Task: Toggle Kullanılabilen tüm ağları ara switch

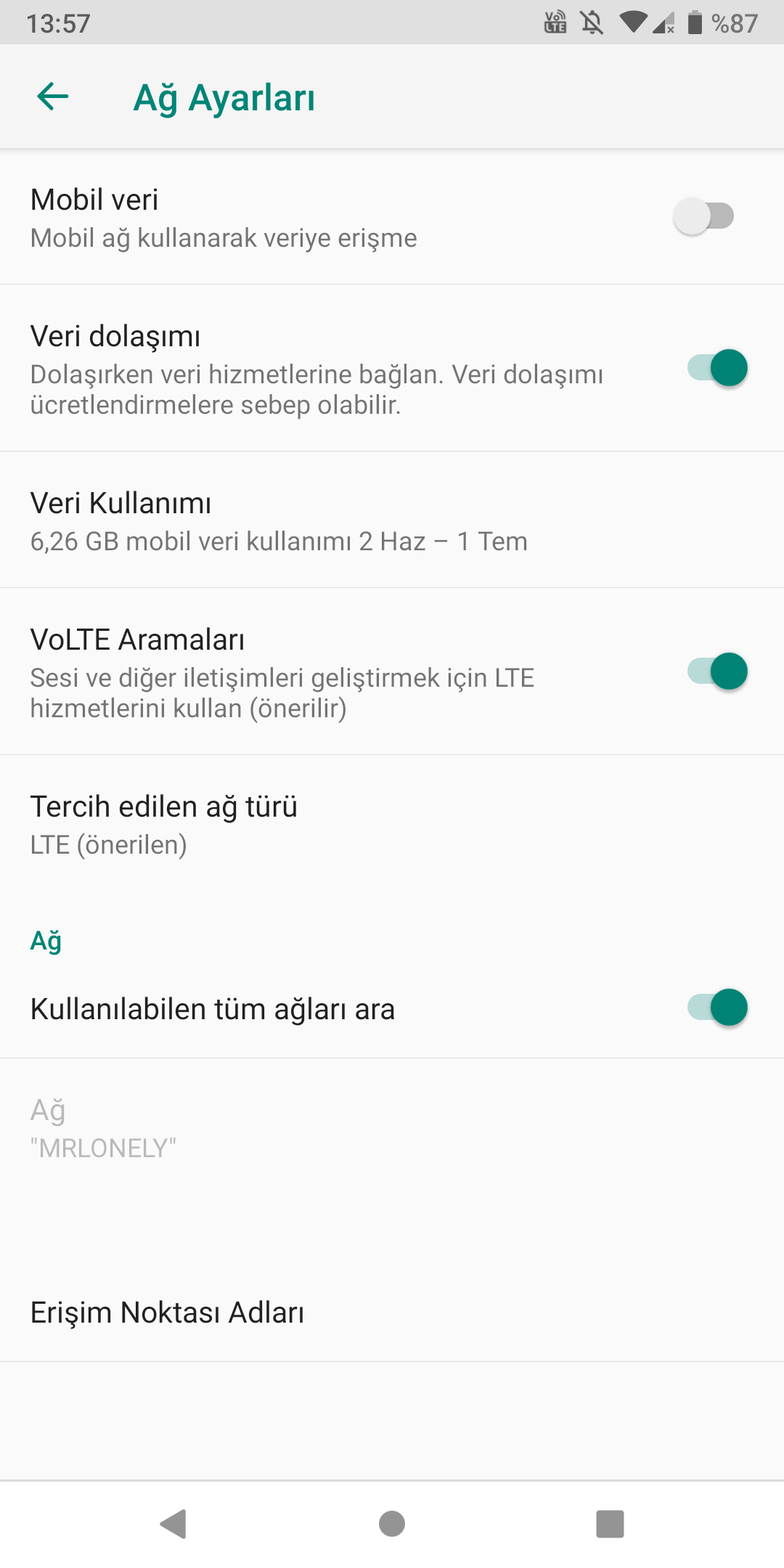Action: 718,1008
